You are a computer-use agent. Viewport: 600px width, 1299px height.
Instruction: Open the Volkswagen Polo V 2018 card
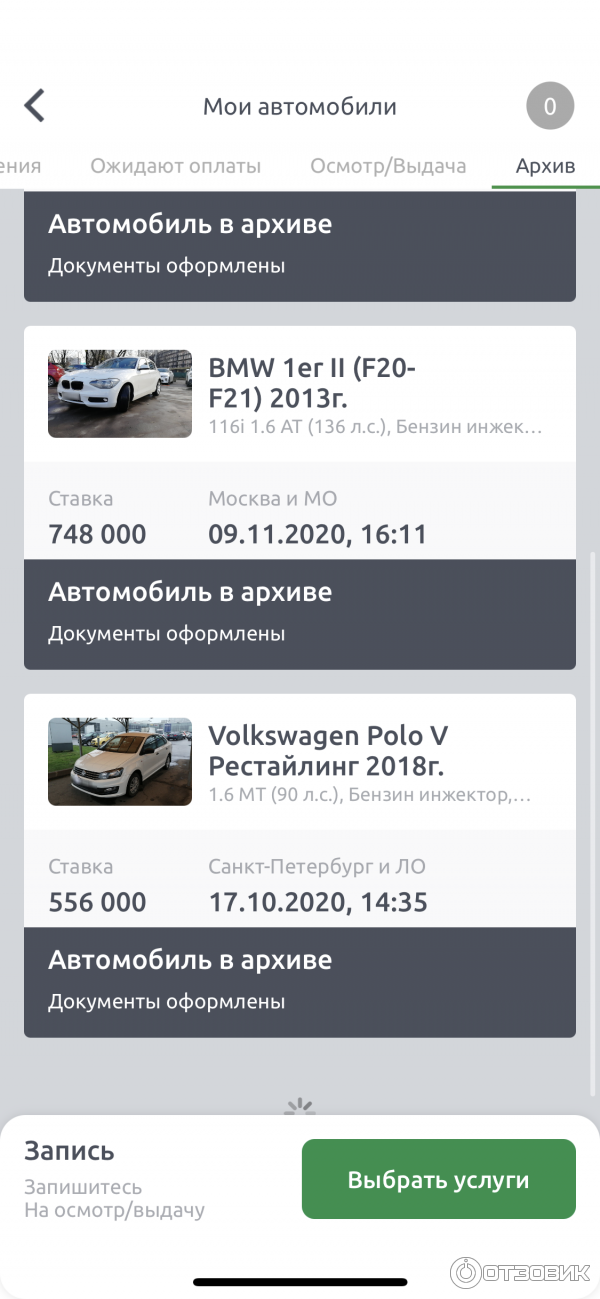pyautogui.click(x=300, y=762)
